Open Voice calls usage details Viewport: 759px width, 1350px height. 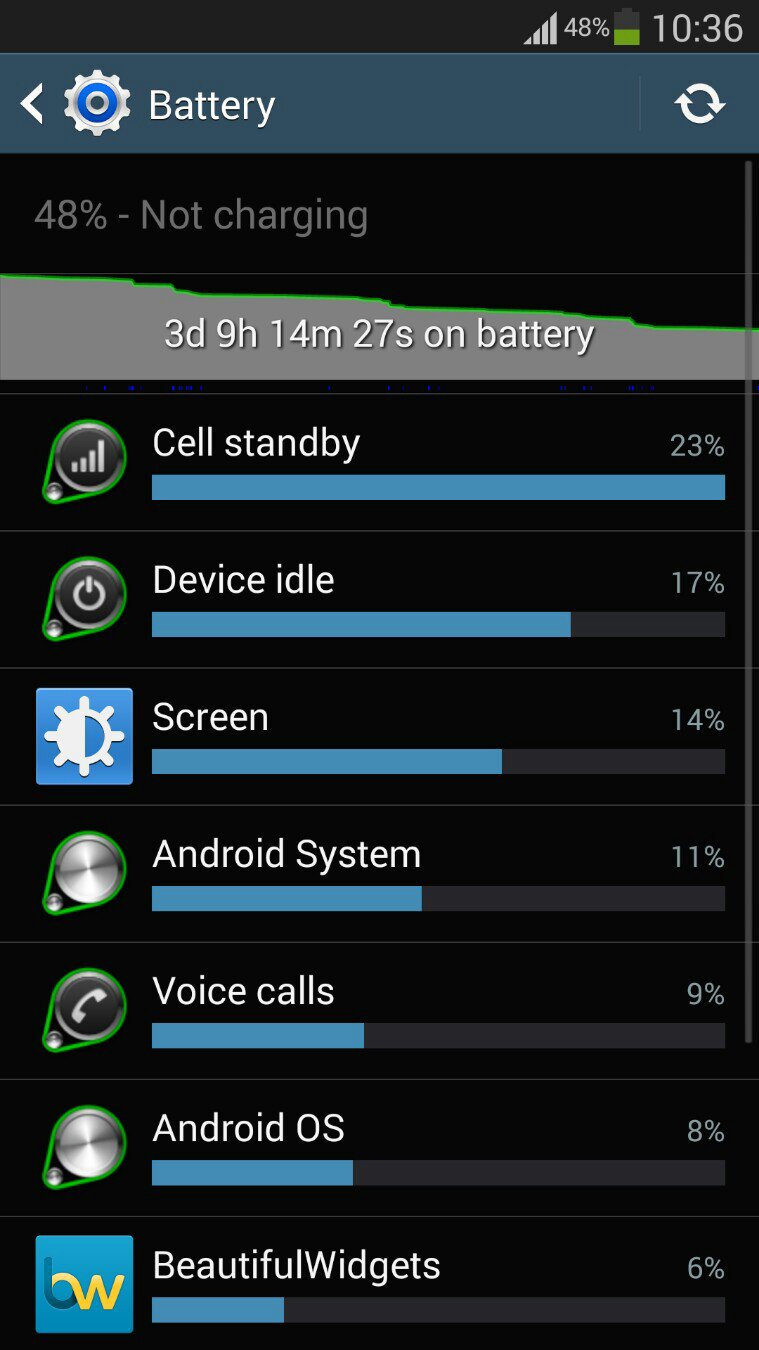[379, 1011]
